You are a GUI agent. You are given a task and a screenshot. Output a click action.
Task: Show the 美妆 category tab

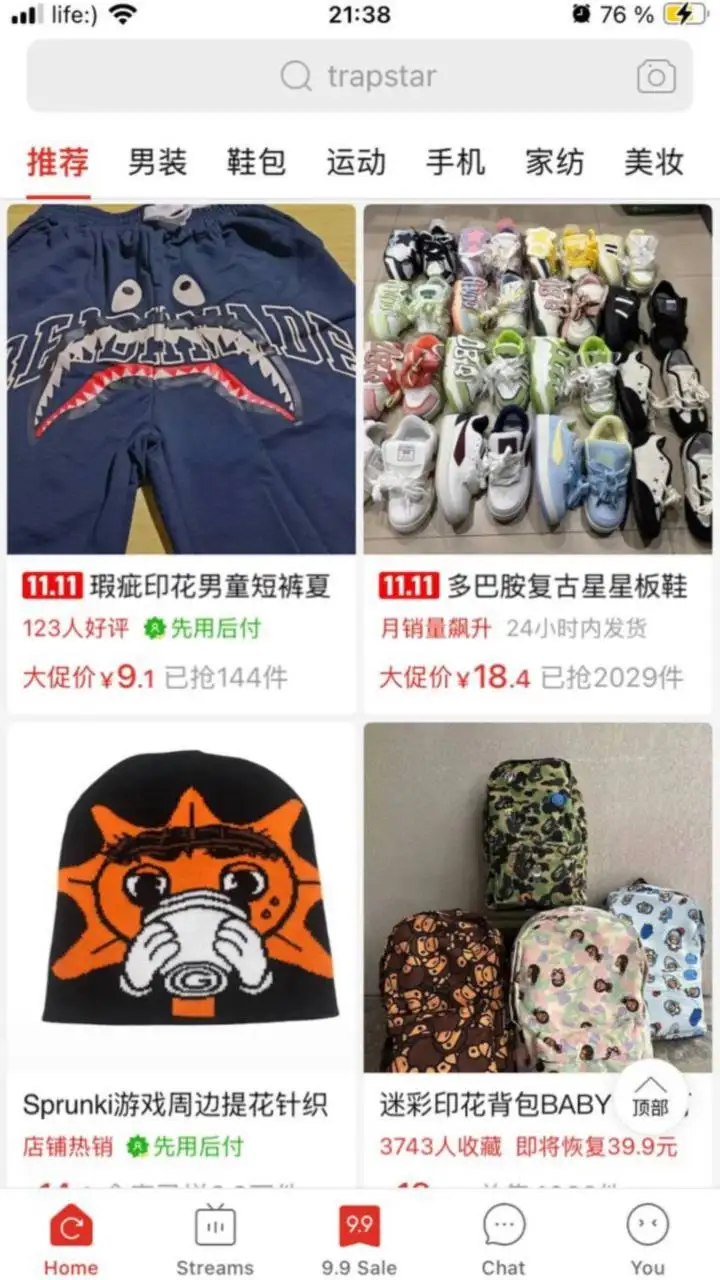653,162
